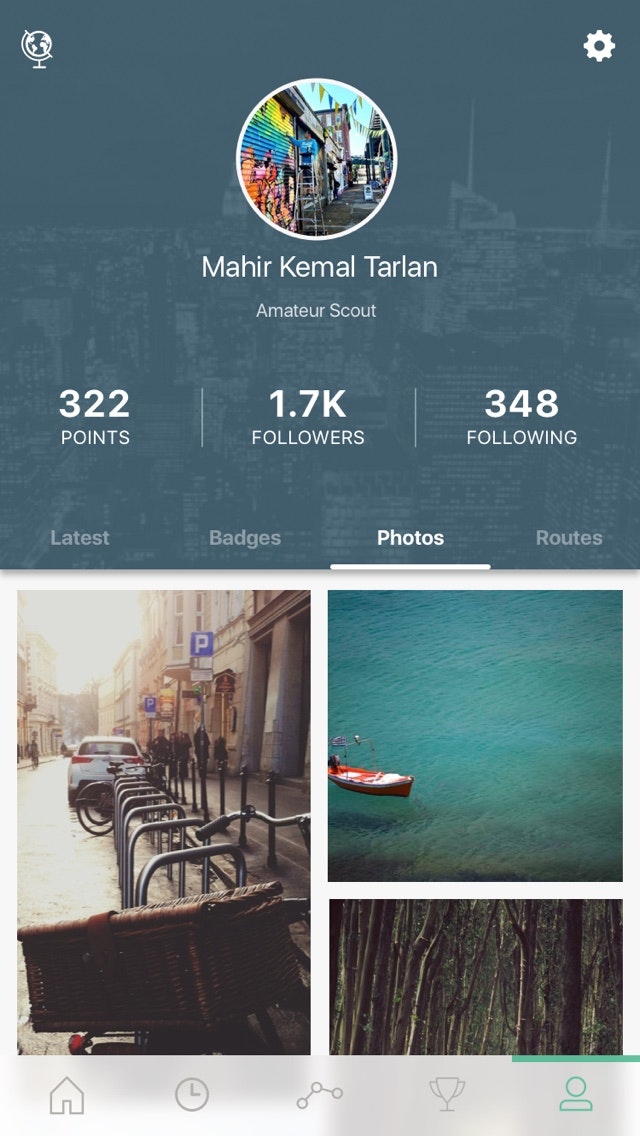
Task: Tap the profile picture
Action: coord(316,159)
